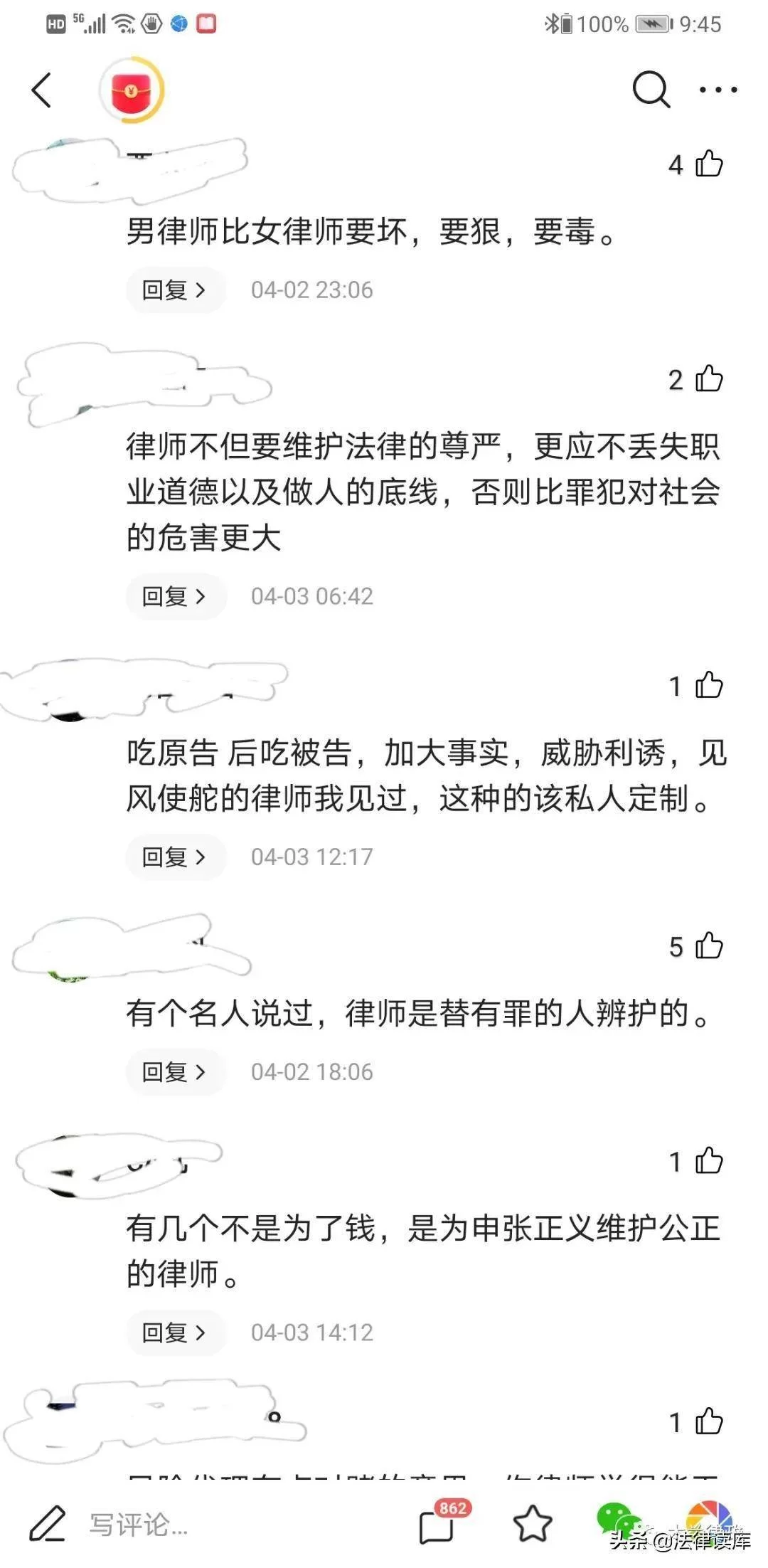Open search from the top bar
This screenshot has height=1568, width=768.
point(651,90)
